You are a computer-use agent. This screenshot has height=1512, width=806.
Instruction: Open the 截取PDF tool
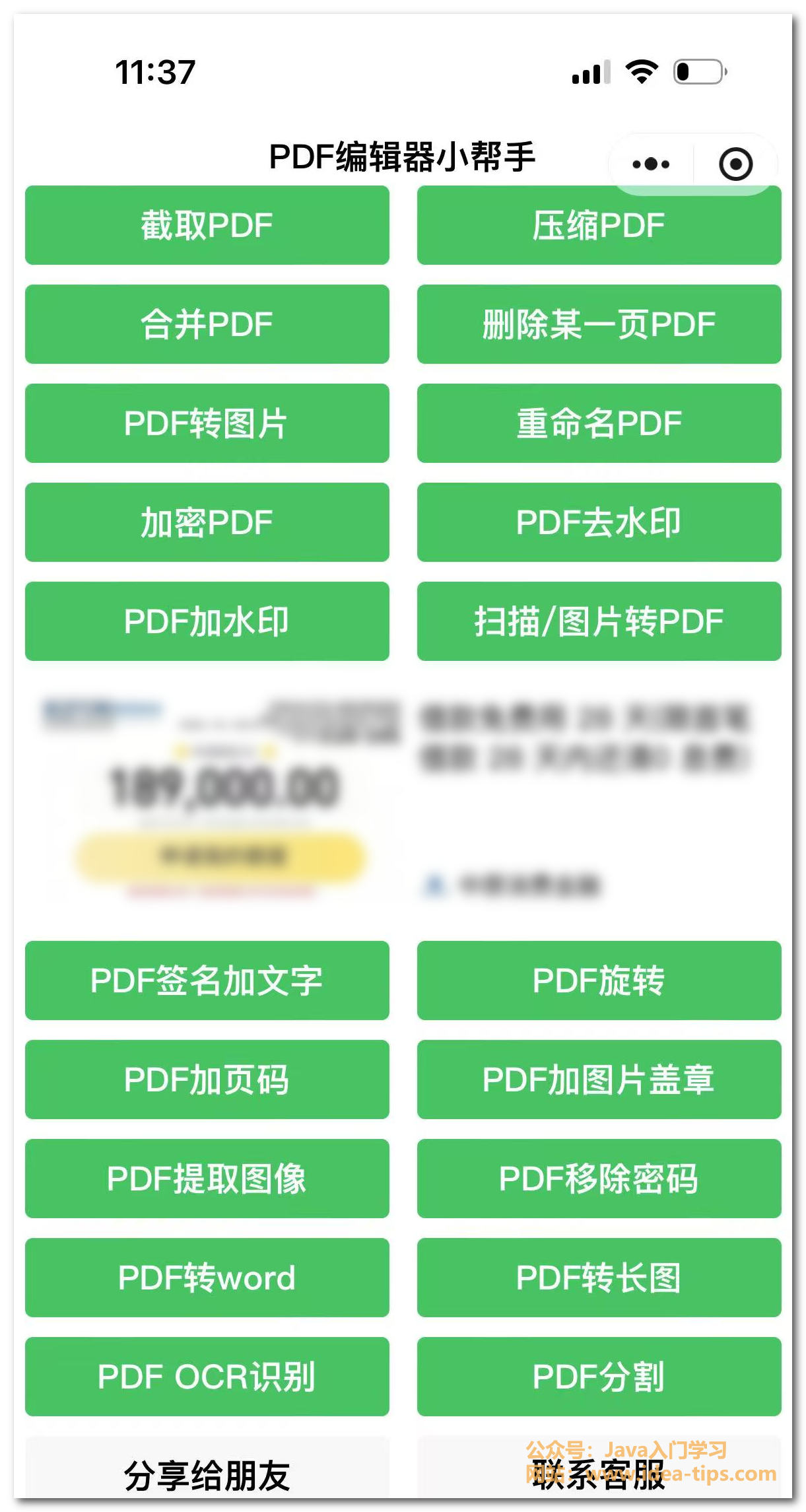click(207, 225)
